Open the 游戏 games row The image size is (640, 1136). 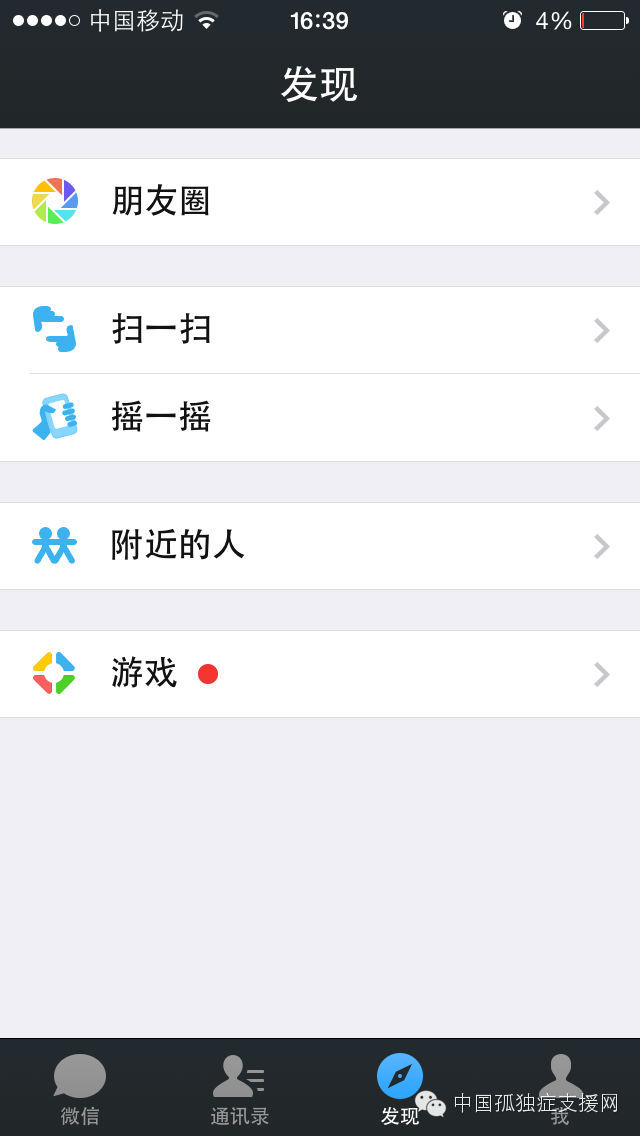[320, 674]
